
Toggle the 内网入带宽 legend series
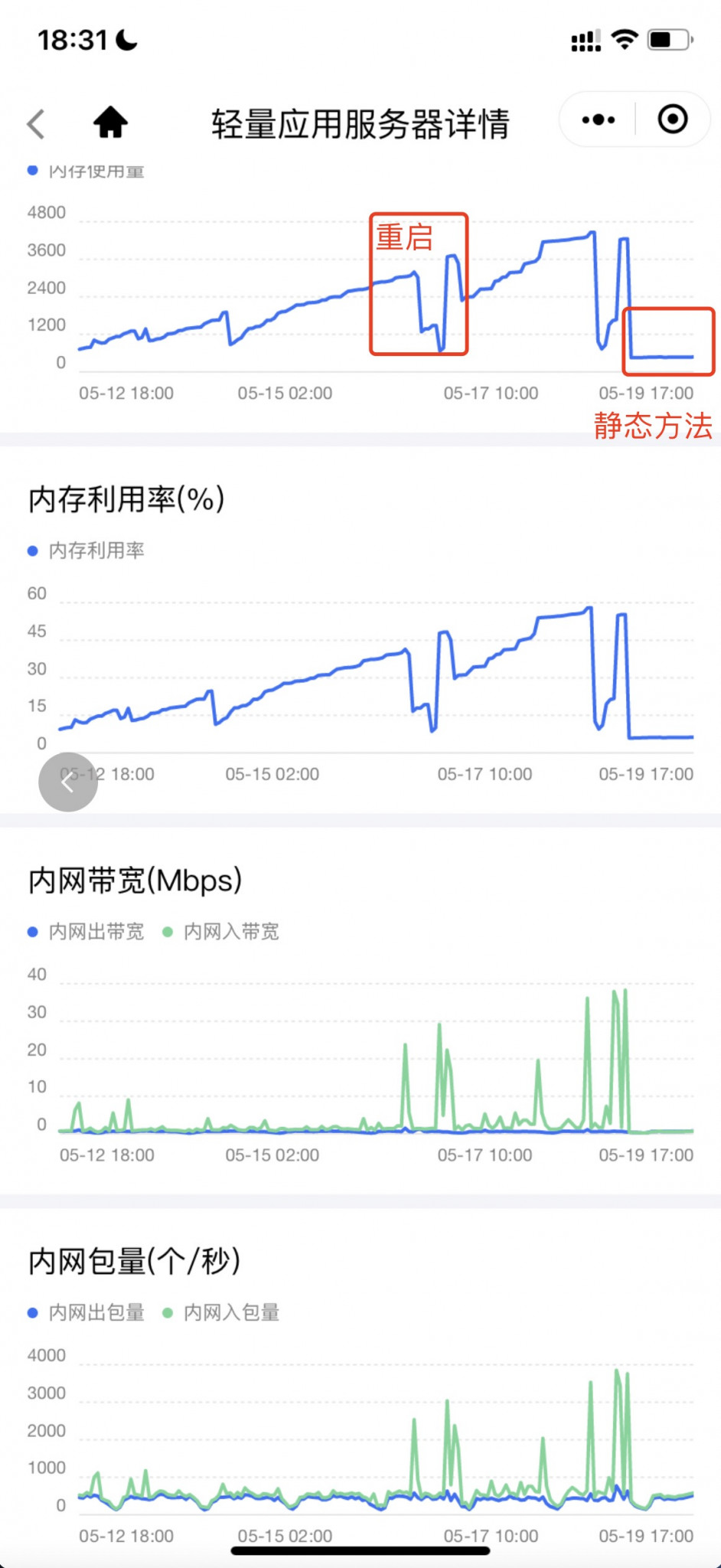(x=221, y=932)
